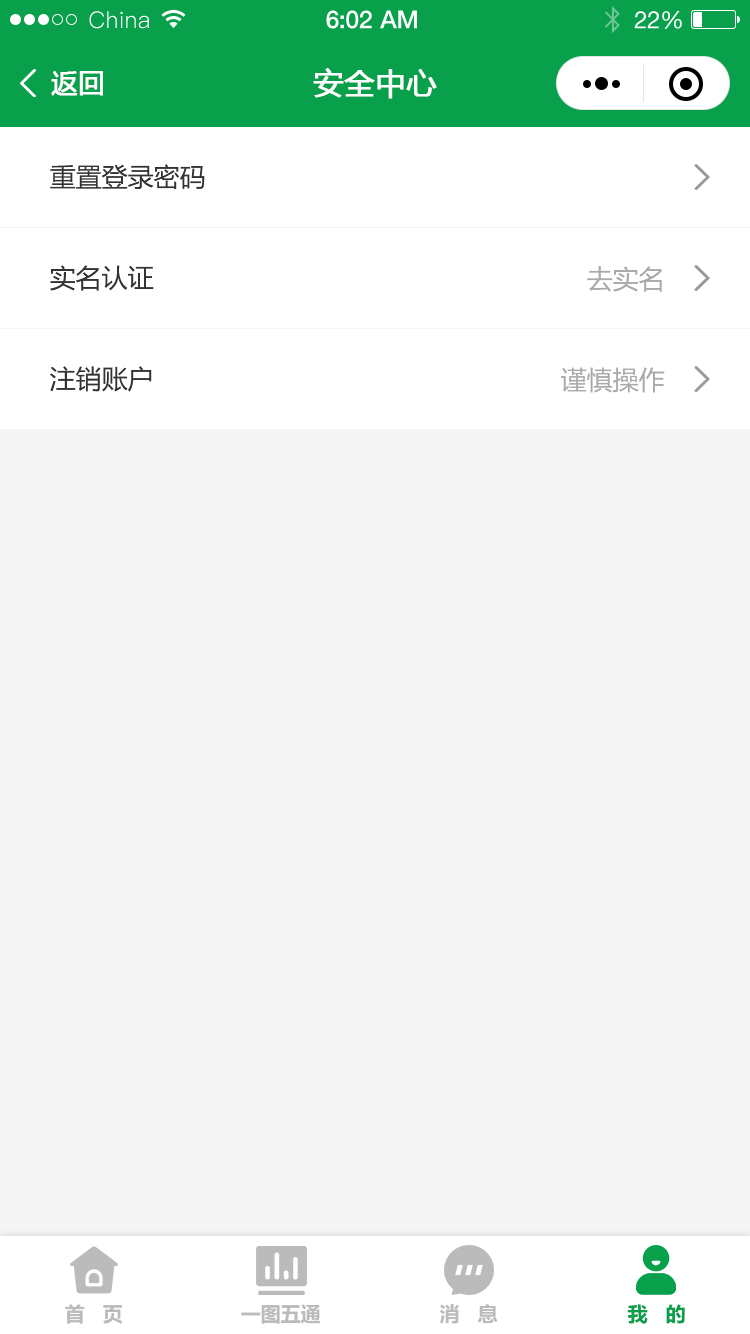Viewport: 750px width, 1334px height.
Task: Open 重置登录密码 to reset login password
Action: click(x=375, y=177)
